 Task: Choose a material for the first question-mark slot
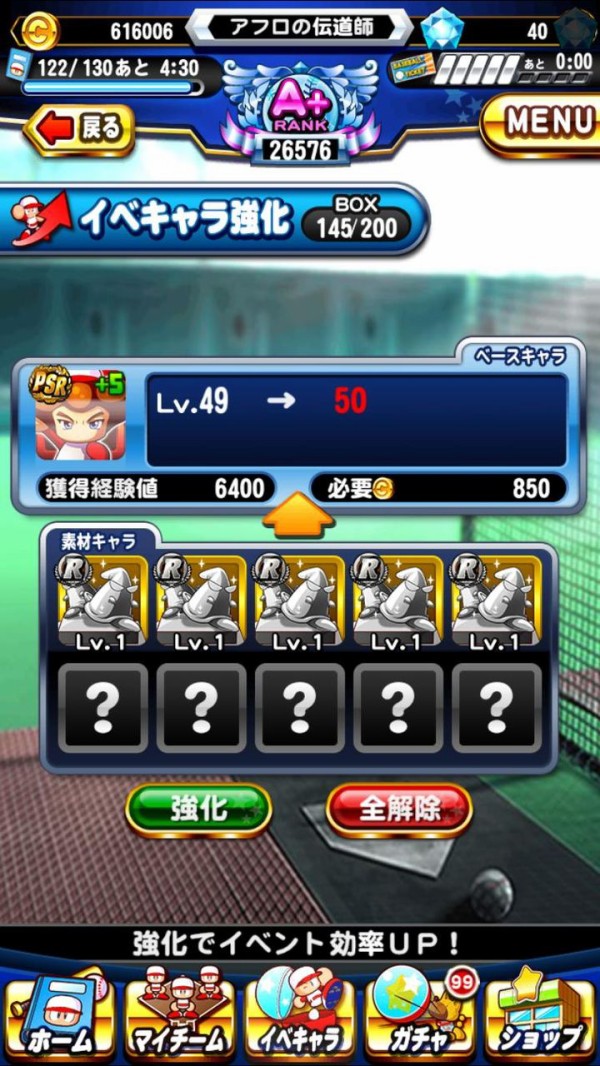tap(102, 708)
